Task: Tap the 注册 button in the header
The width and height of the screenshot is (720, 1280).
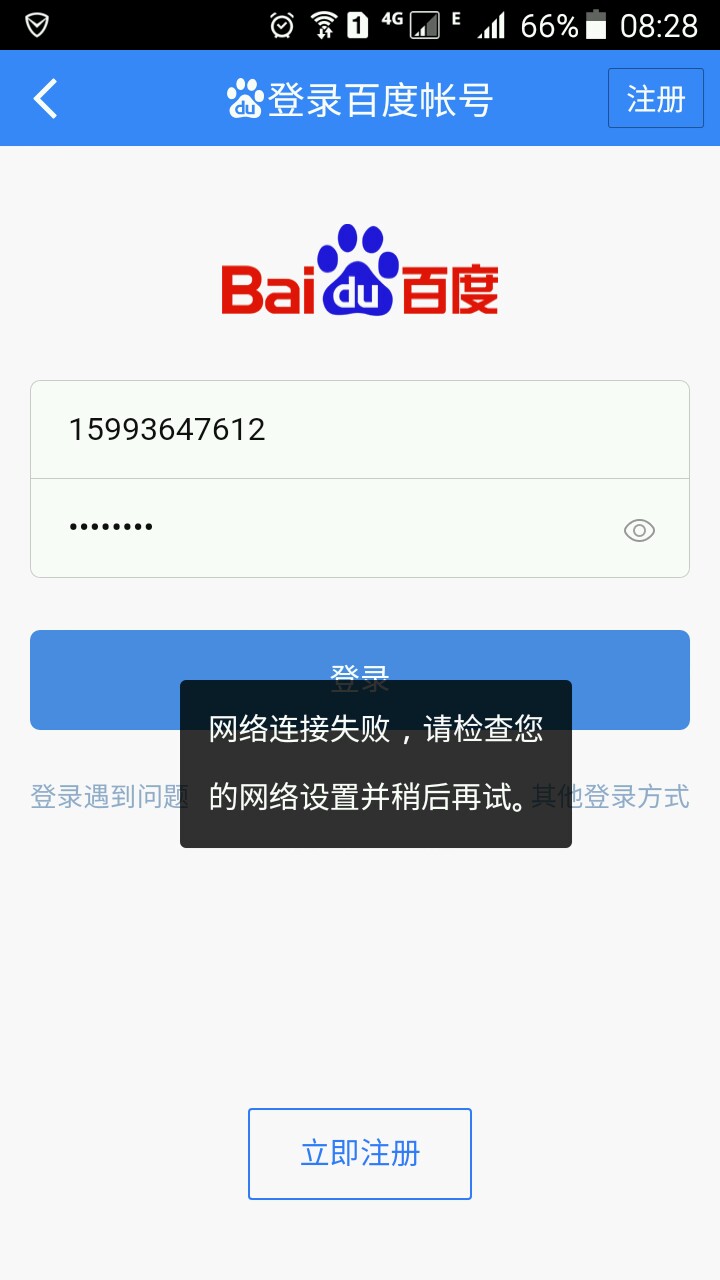Action: pyautogui.click(x=655, y=99)
